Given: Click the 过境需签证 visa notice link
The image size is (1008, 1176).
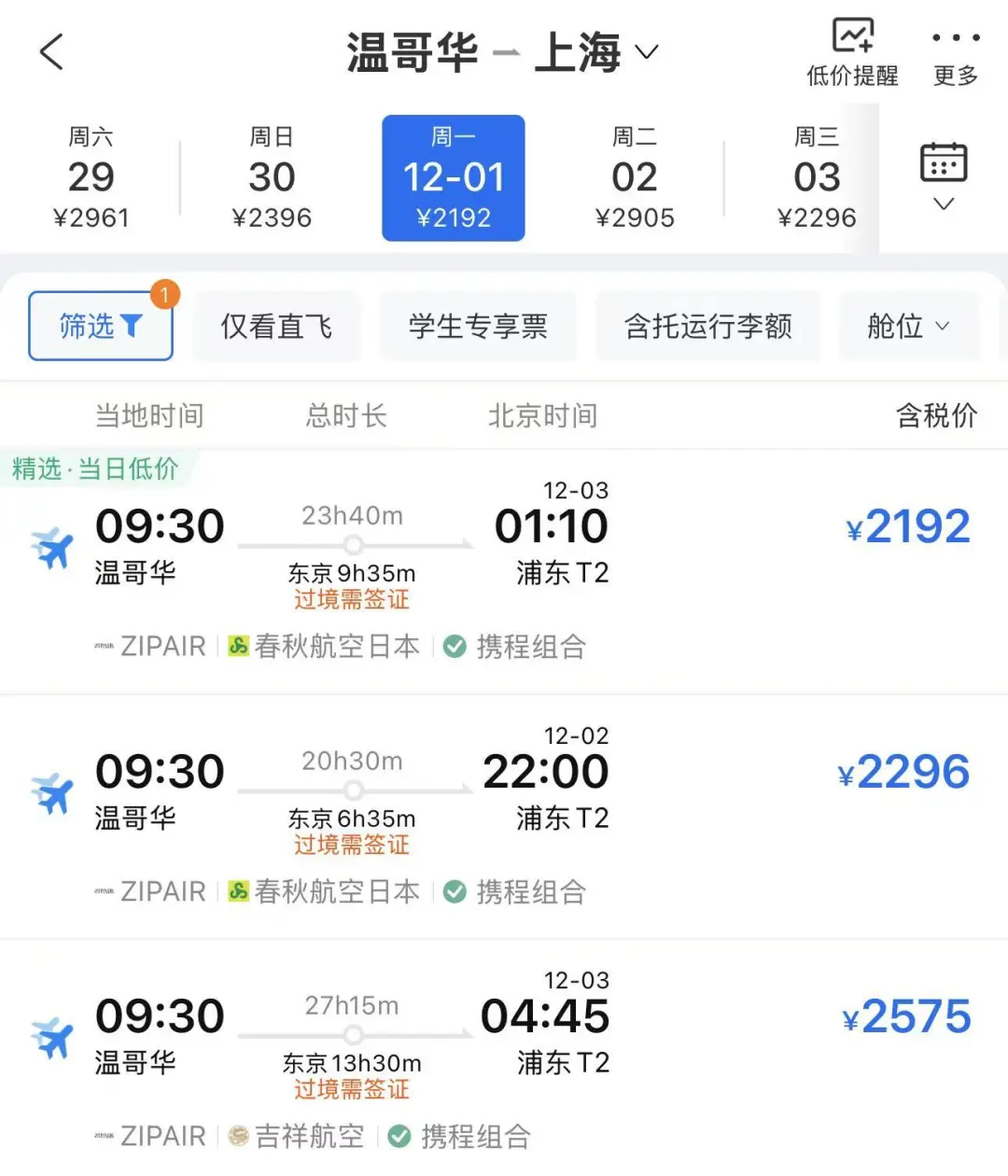Looking at the screenshot, I should (x=352, y=599).
